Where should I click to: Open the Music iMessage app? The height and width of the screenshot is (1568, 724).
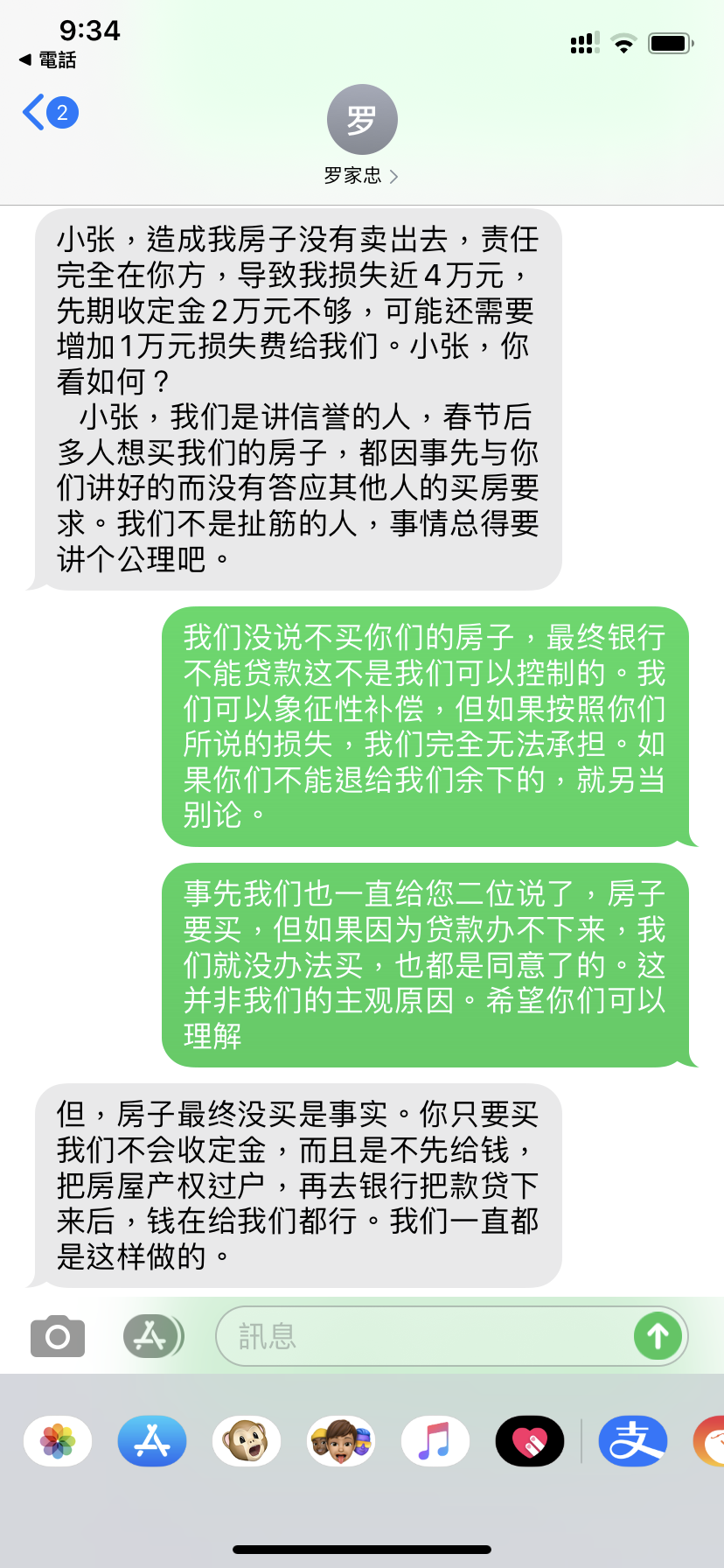[x=435, y=1440]
